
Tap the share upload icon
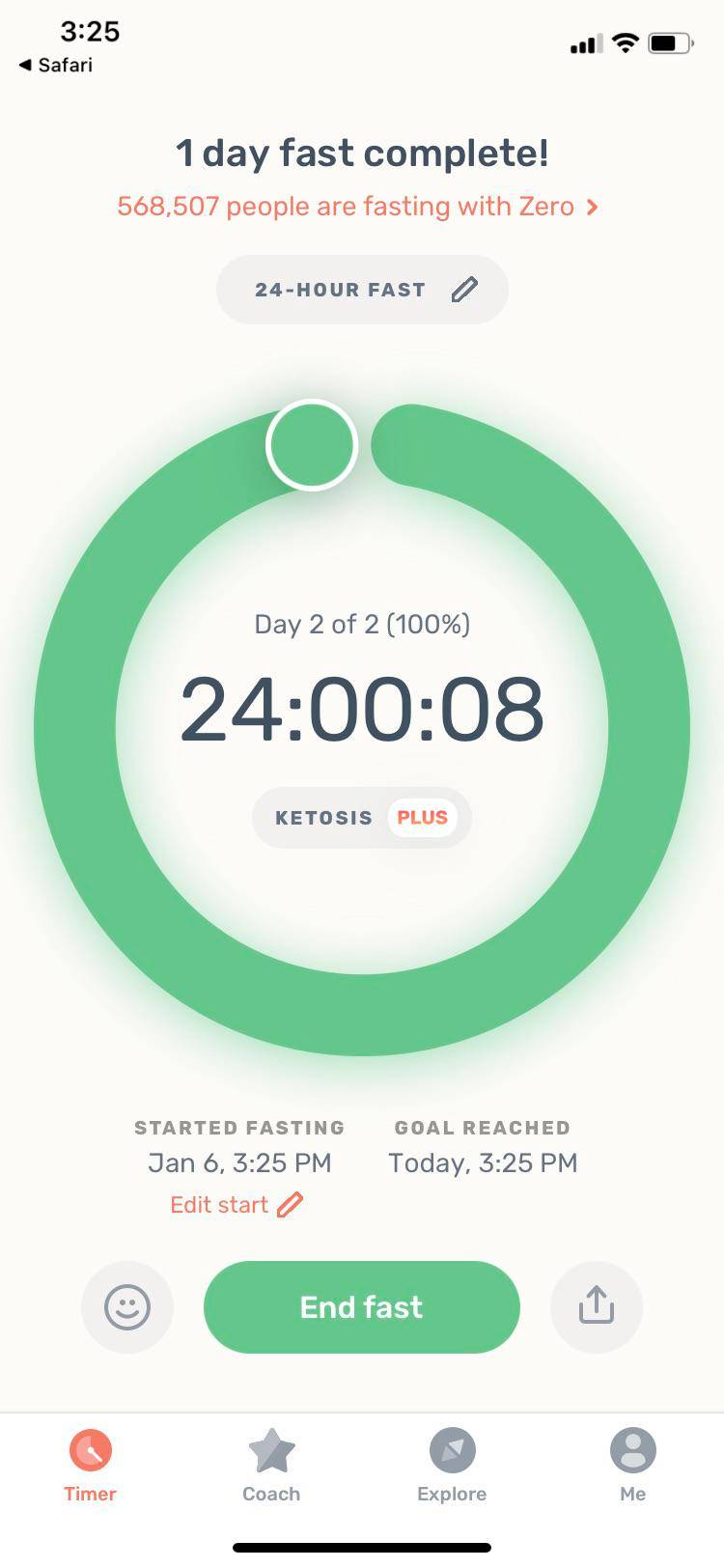(596, 1306)
